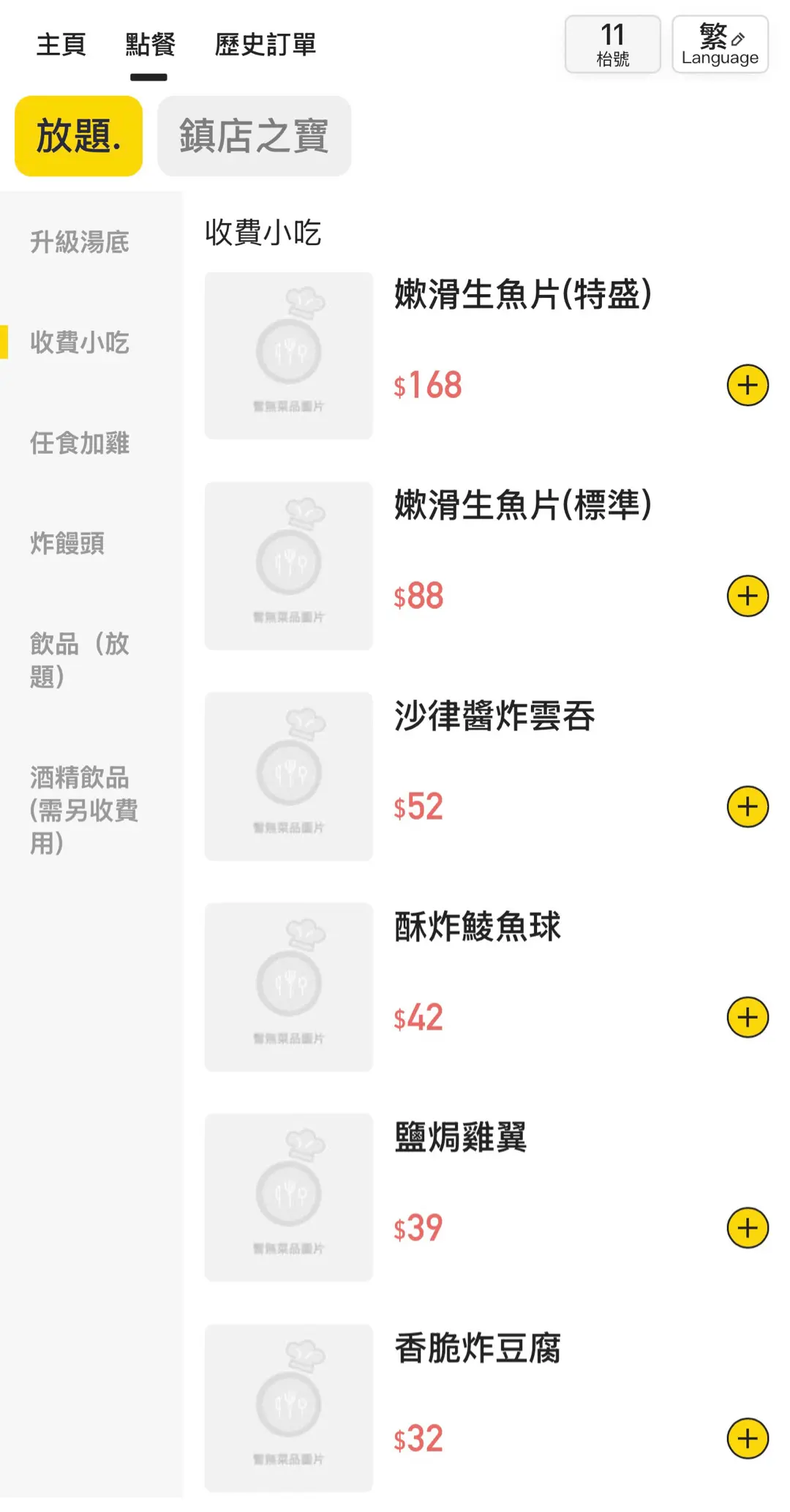Show the 酒精飲品 (需另收費用) category

(84, 810)
